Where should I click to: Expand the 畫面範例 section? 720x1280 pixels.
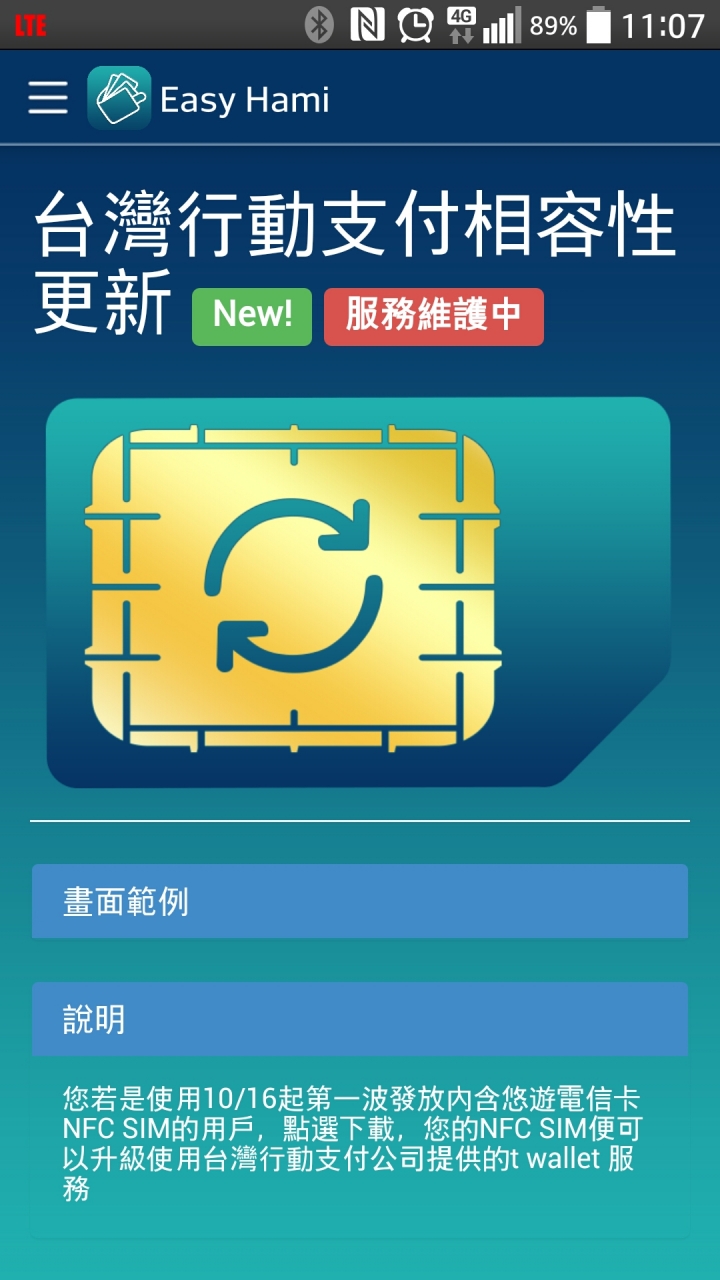coord(359,902)
